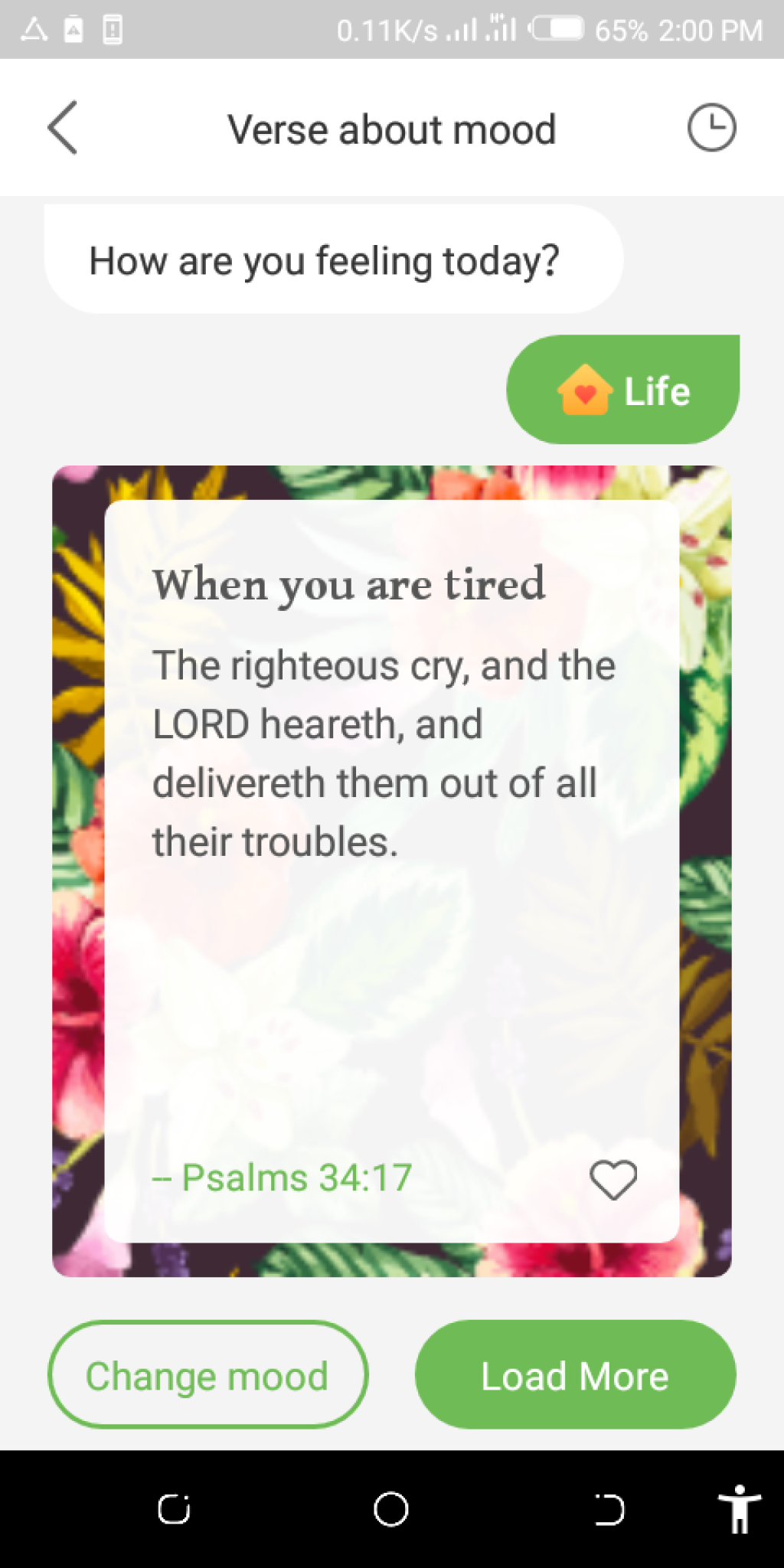Open the system recent apps view
The width and height of the screenshot is (784, 1568).
click(x=175, y=1510)
